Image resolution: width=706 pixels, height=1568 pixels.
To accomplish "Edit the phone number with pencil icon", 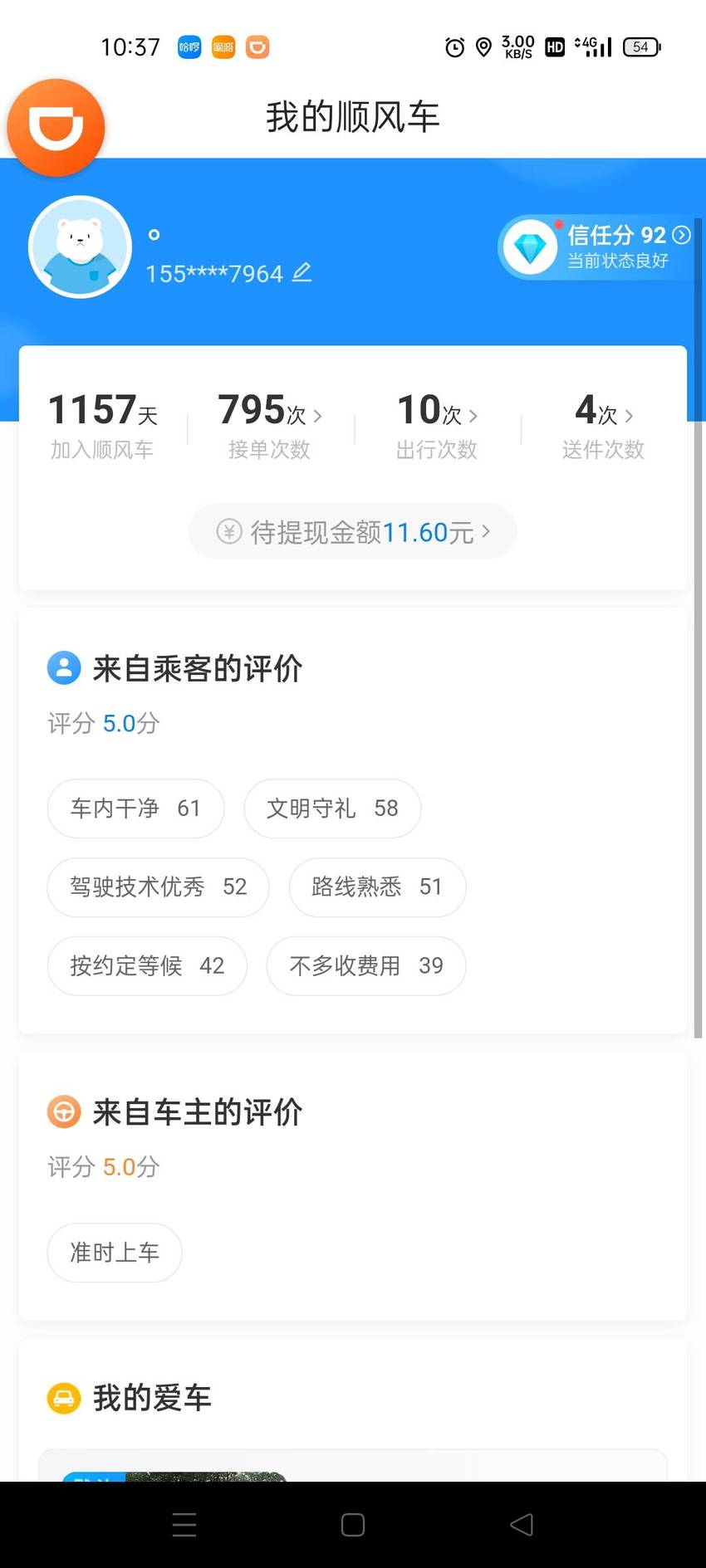I will coord(302,272).
